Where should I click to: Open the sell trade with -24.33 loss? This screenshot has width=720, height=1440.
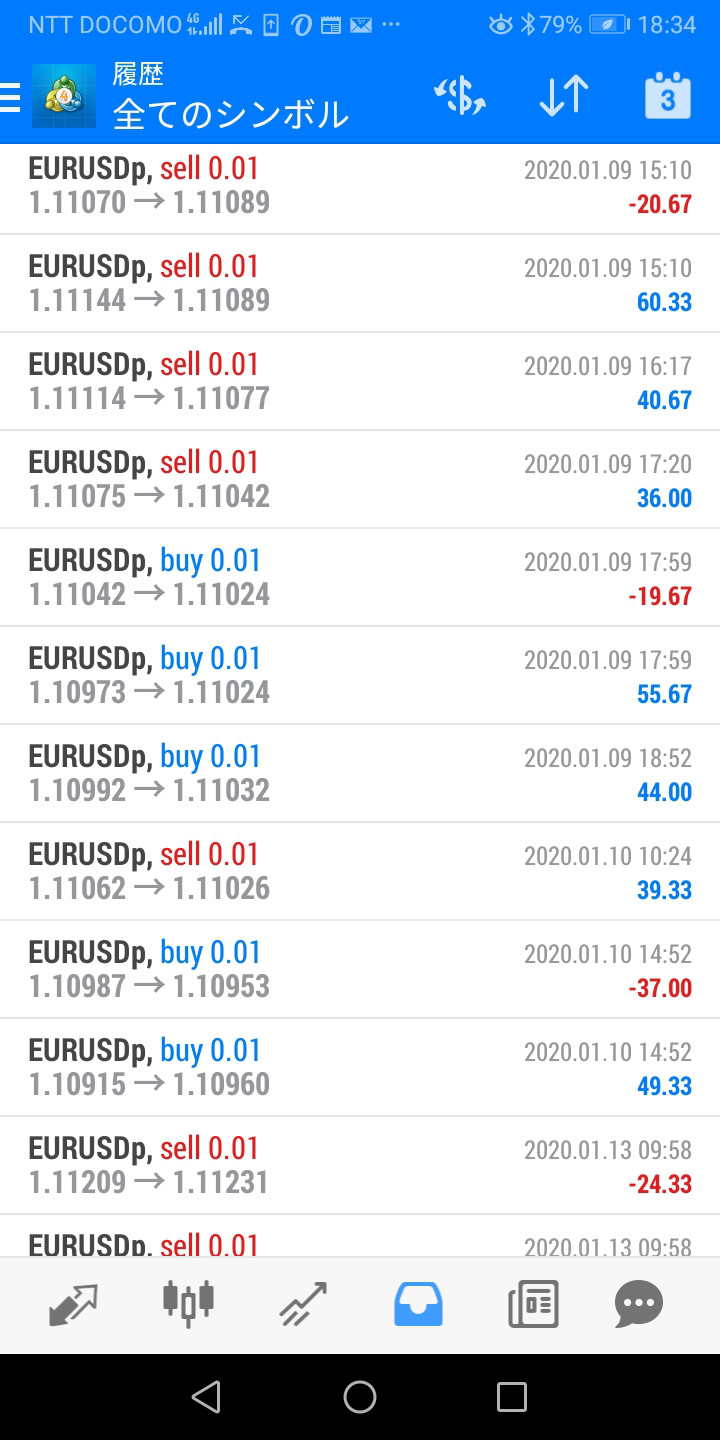click(x=360, y=1166)
